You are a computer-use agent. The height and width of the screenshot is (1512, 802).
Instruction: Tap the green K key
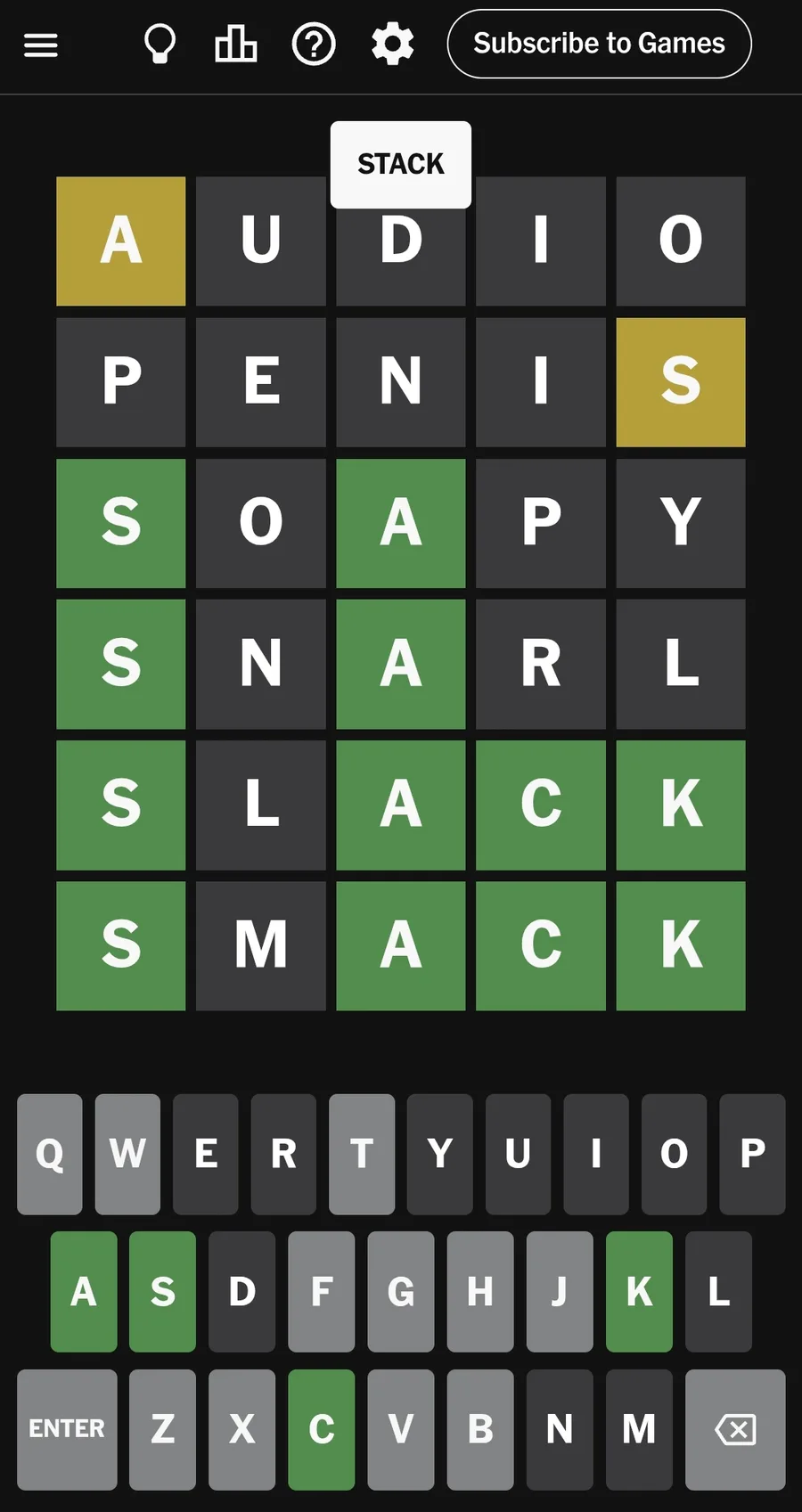[639, 1291]
